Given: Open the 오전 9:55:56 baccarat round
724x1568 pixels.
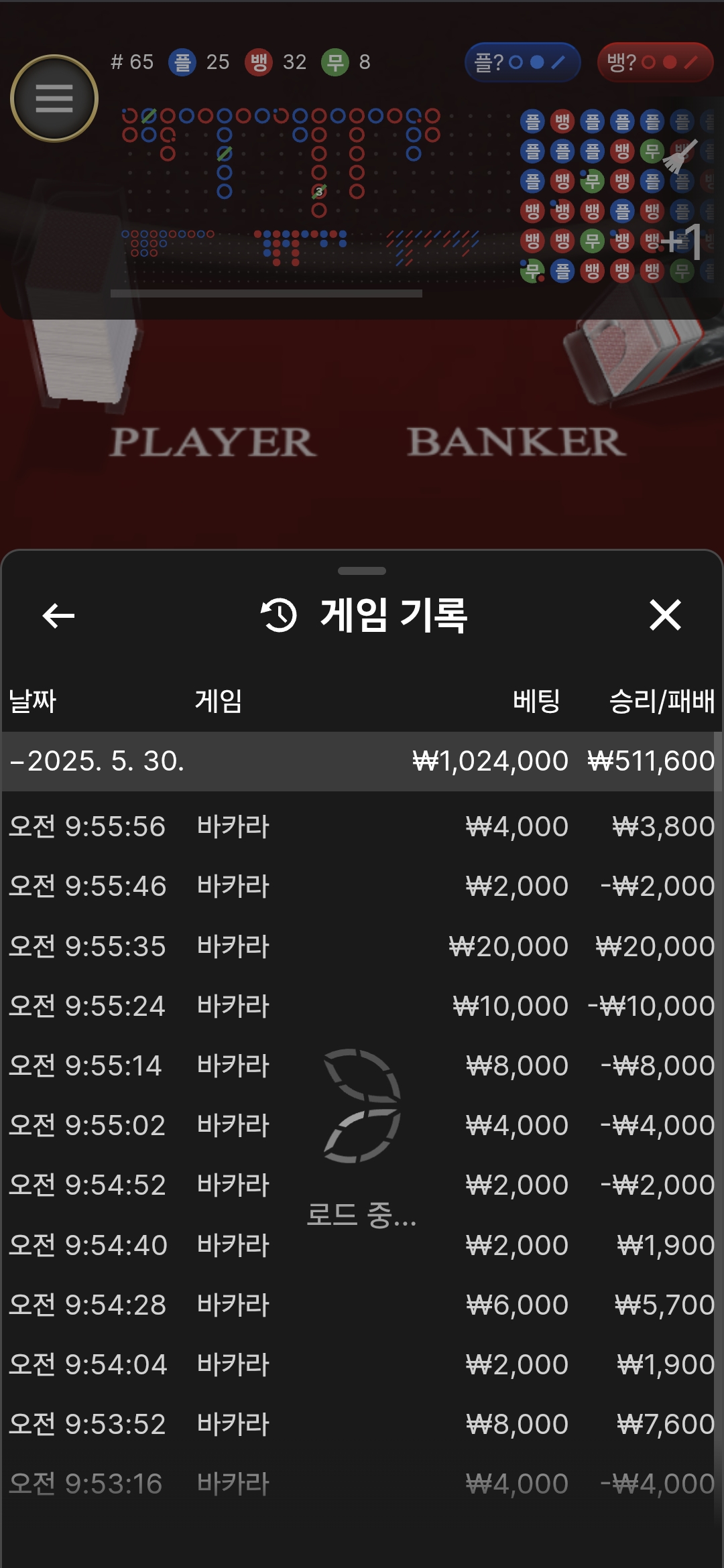Looking at the screenshot, I should pos(362,826).
